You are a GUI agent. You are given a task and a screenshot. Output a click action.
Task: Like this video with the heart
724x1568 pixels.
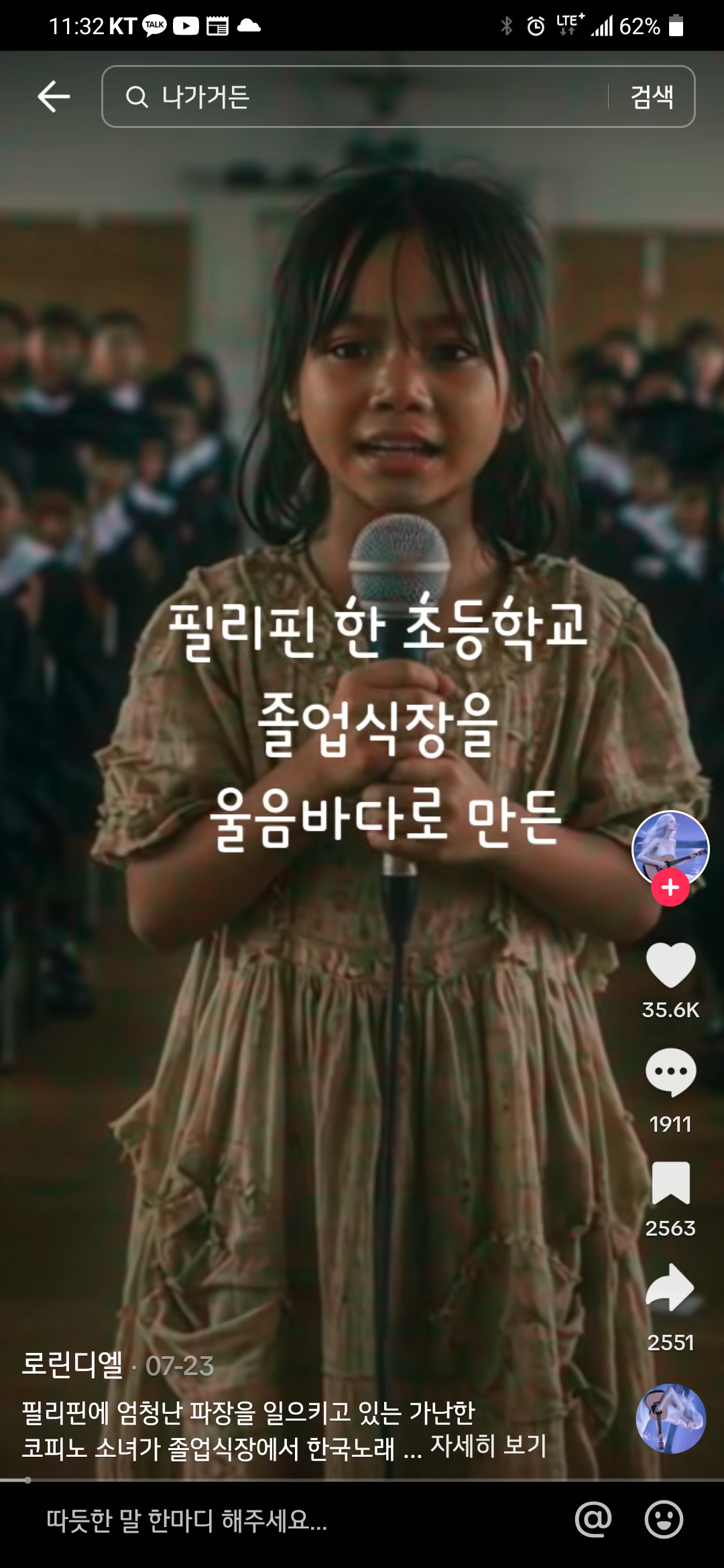coord(670,965)
